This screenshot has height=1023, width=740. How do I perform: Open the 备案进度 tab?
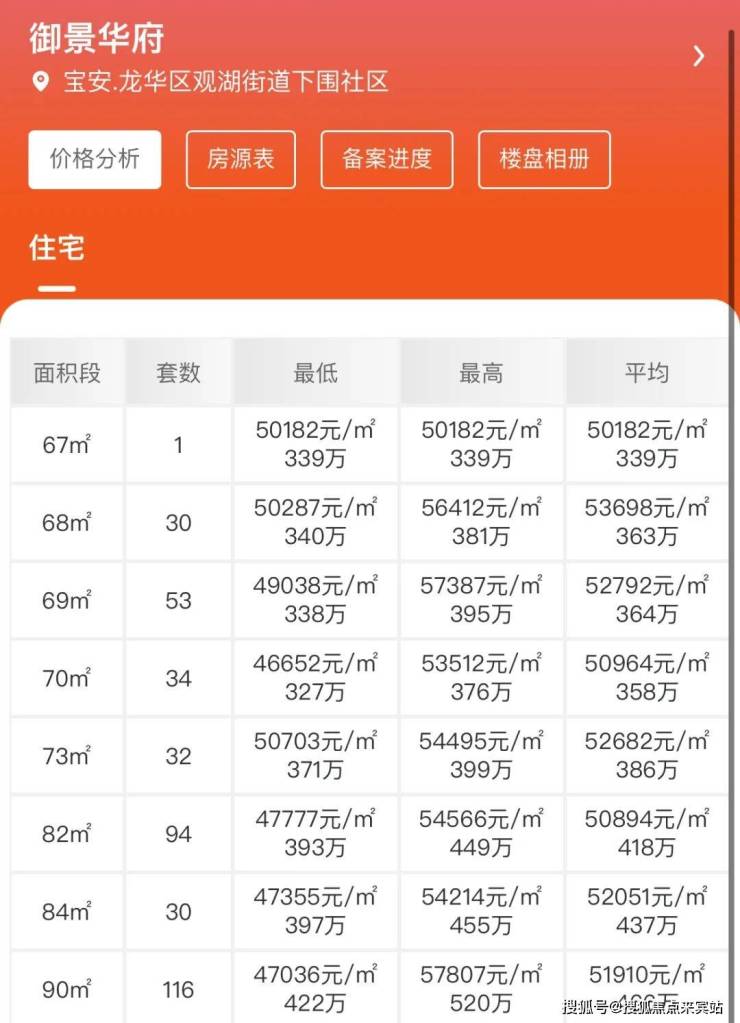[x=387, y=159]
